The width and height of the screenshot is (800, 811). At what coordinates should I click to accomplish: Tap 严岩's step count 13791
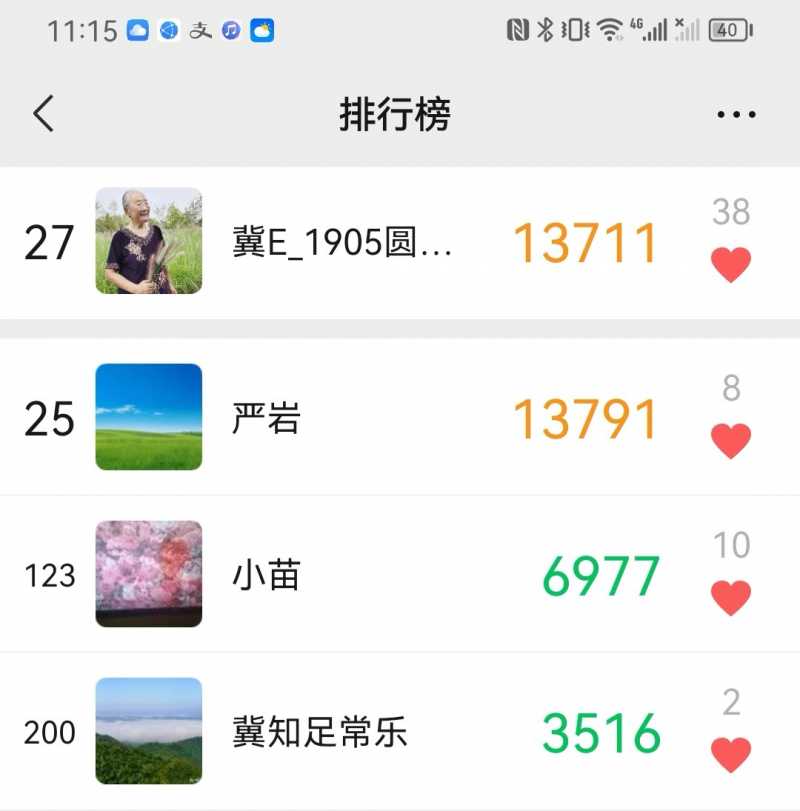(585, 416)
